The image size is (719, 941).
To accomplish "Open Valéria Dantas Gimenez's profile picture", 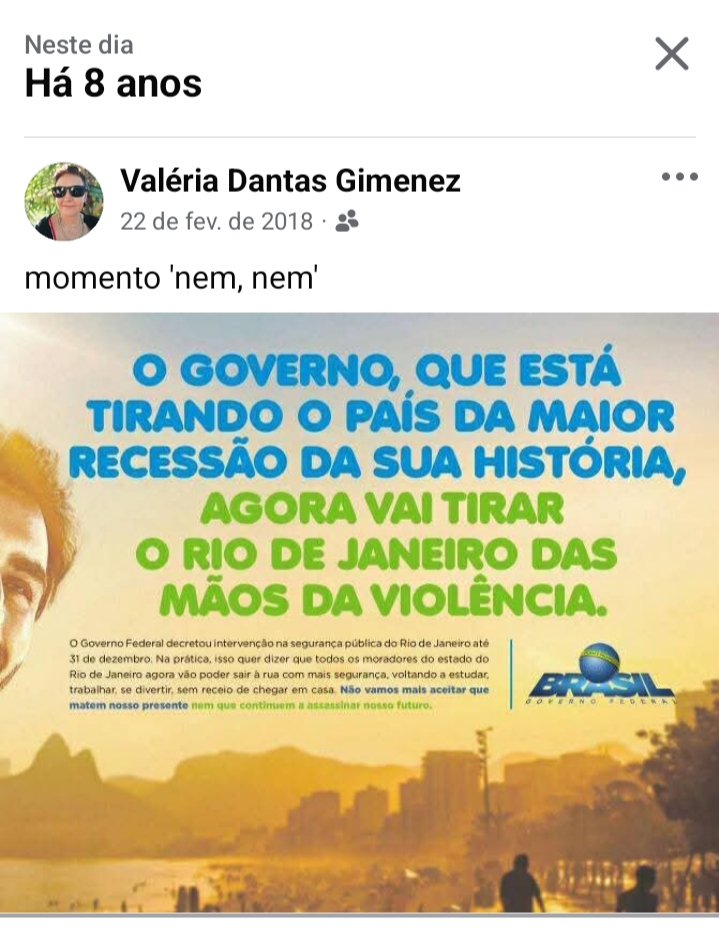I will 64,201.
